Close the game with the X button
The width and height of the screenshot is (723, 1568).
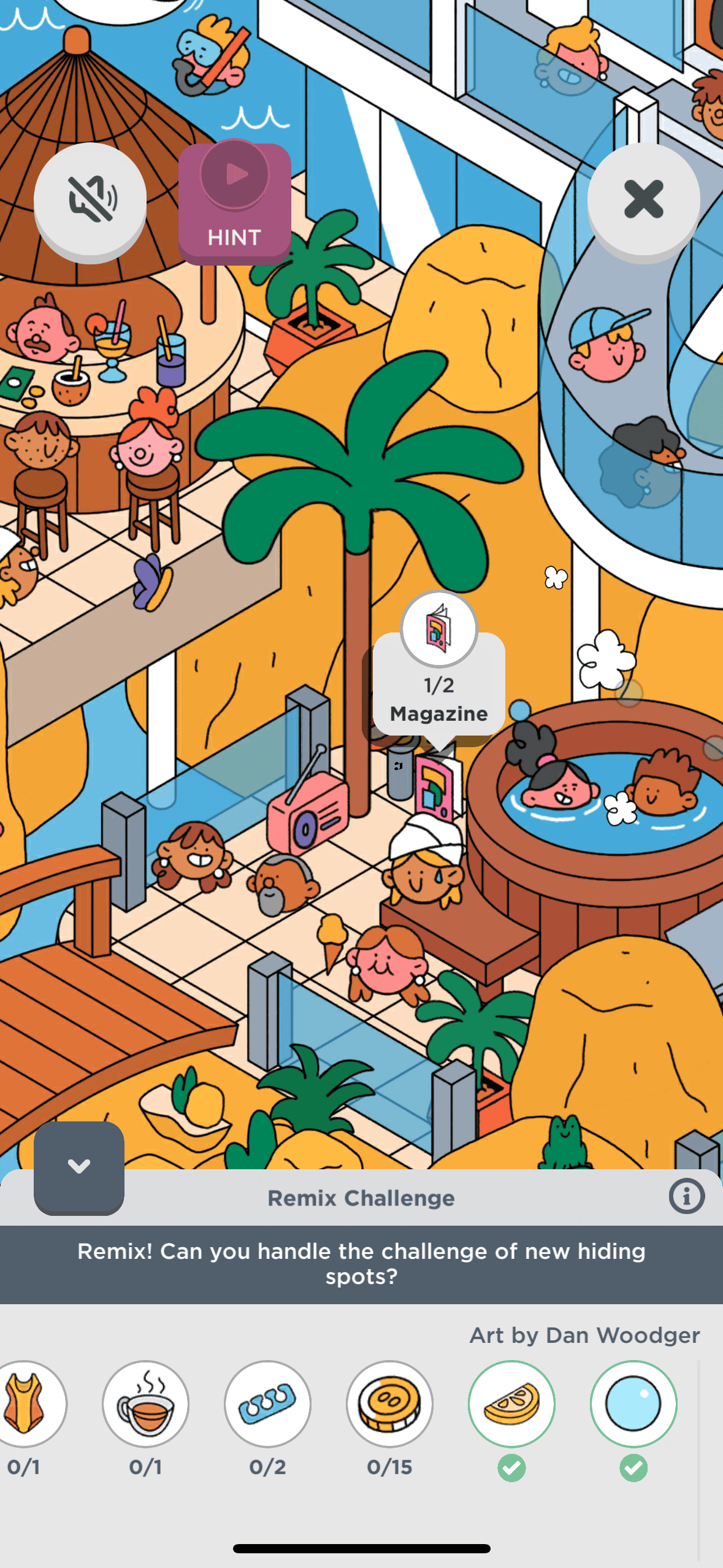pos(643,199)
